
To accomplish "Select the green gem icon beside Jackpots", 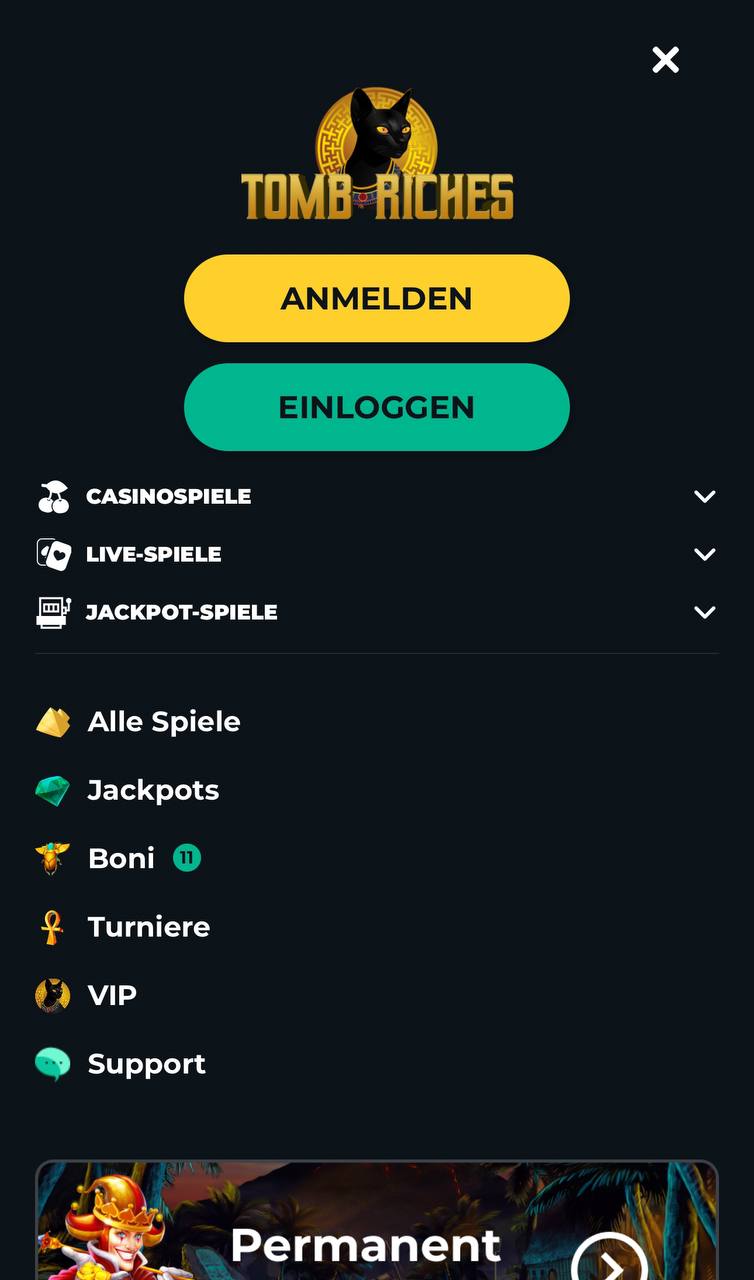I will coord(53,789).
